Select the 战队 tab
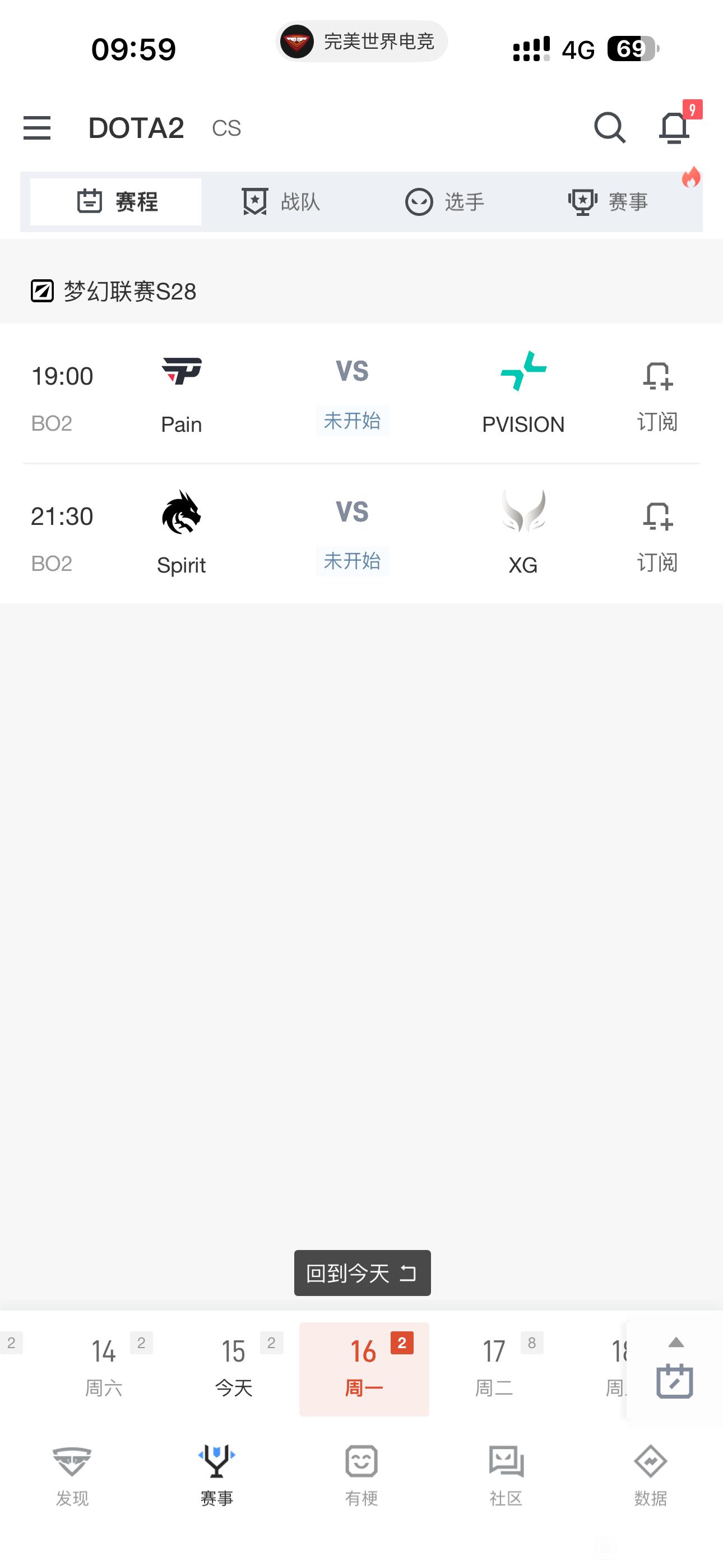 pos(281,201)
